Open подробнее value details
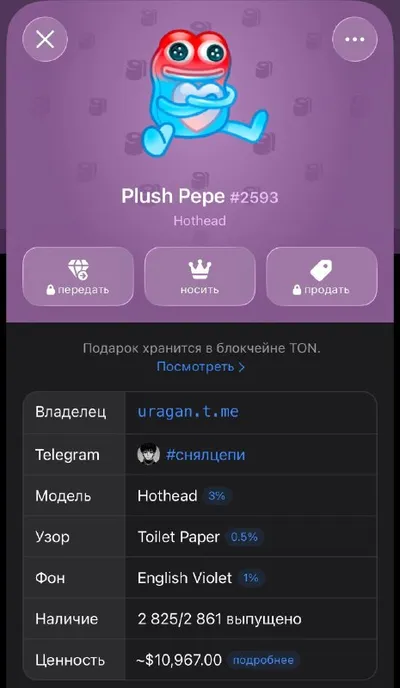Screen dimensions: 400x688 tap(263, 659)
